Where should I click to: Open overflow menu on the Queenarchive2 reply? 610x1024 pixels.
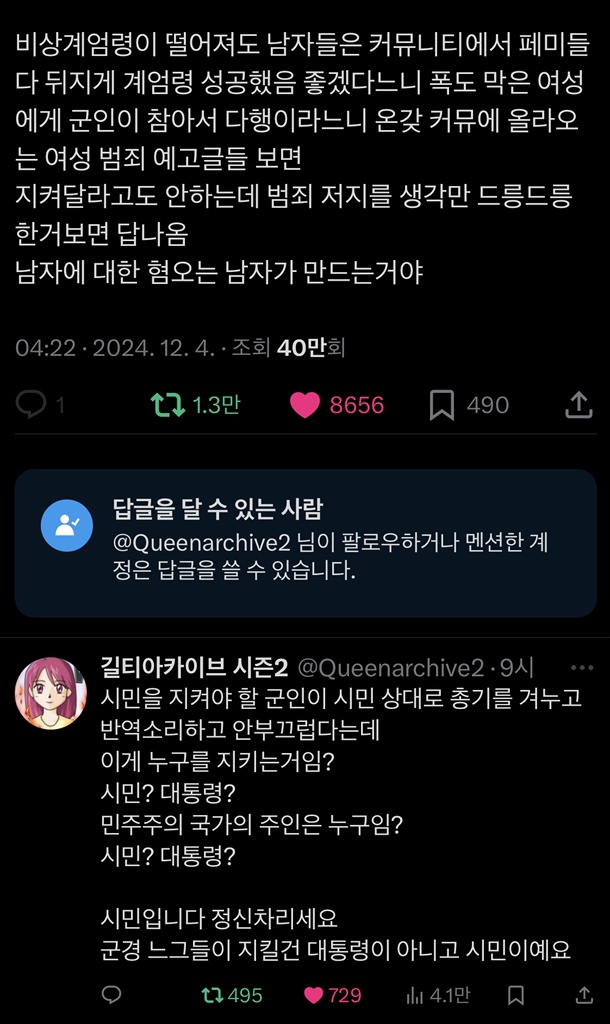(x=581, y=668)
